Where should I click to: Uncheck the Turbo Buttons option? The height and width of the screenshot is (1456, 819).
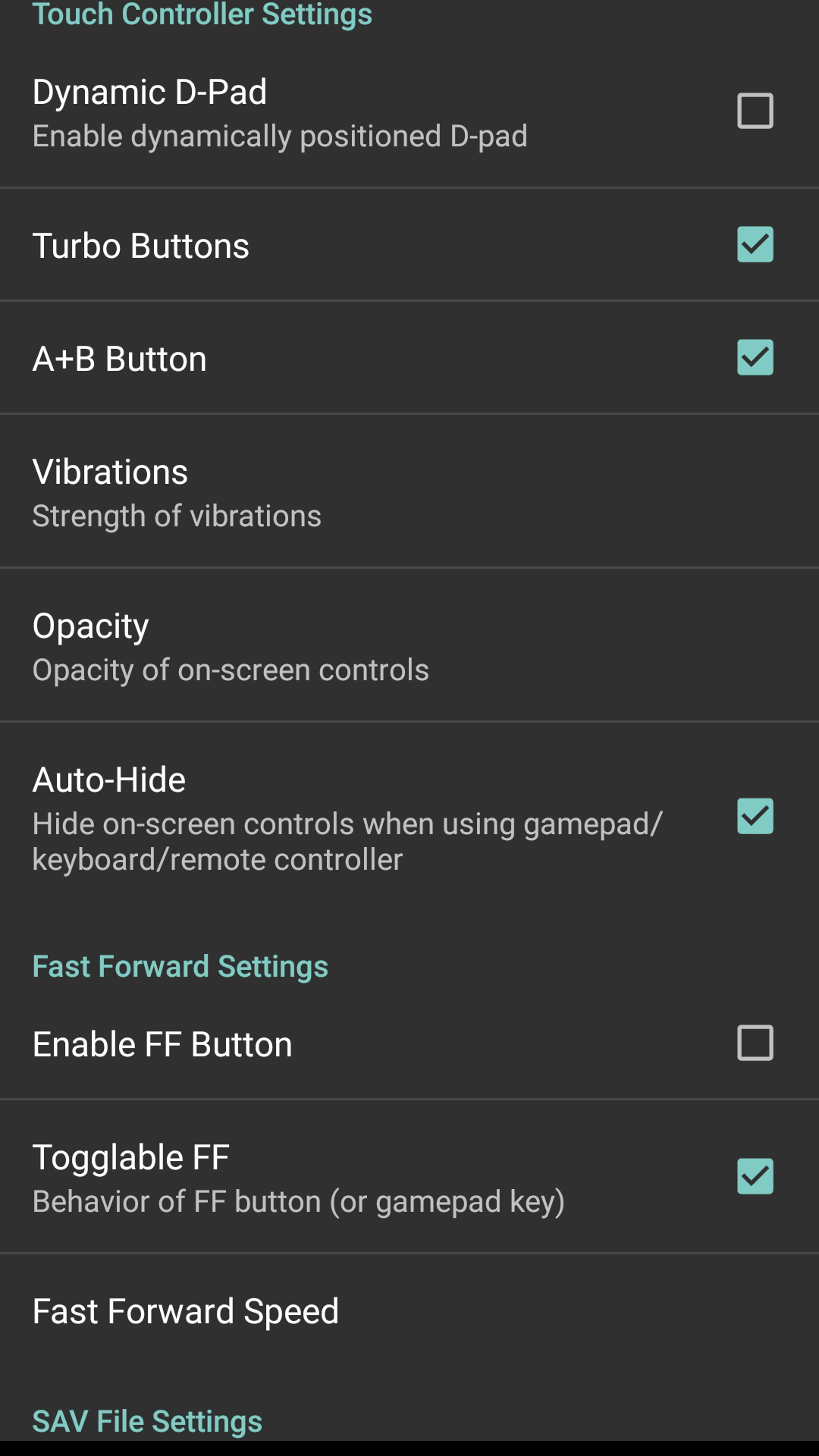point(755,244)
